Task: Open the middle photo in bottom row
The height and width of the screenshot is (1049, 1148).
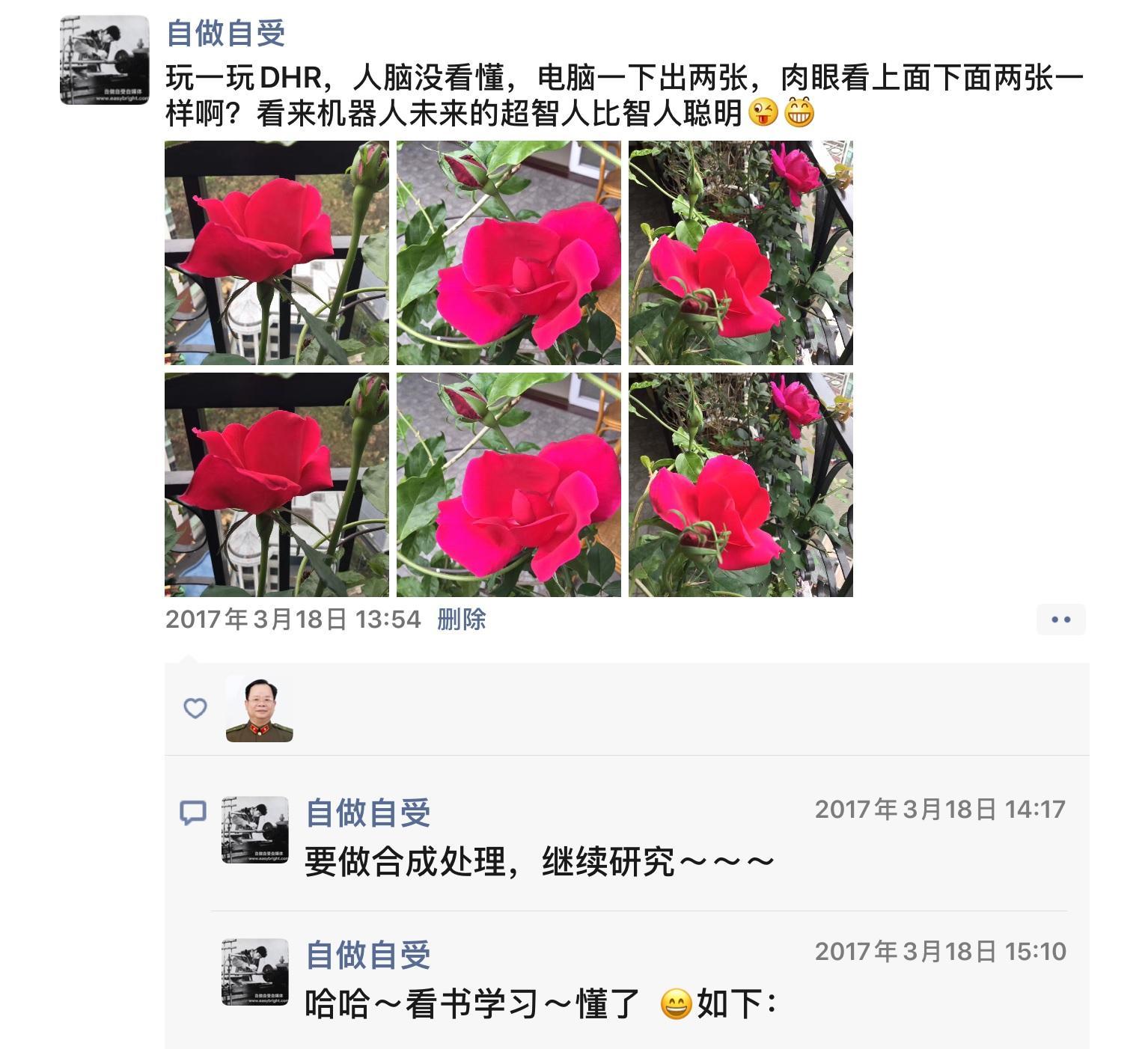Action: [509, 485]
